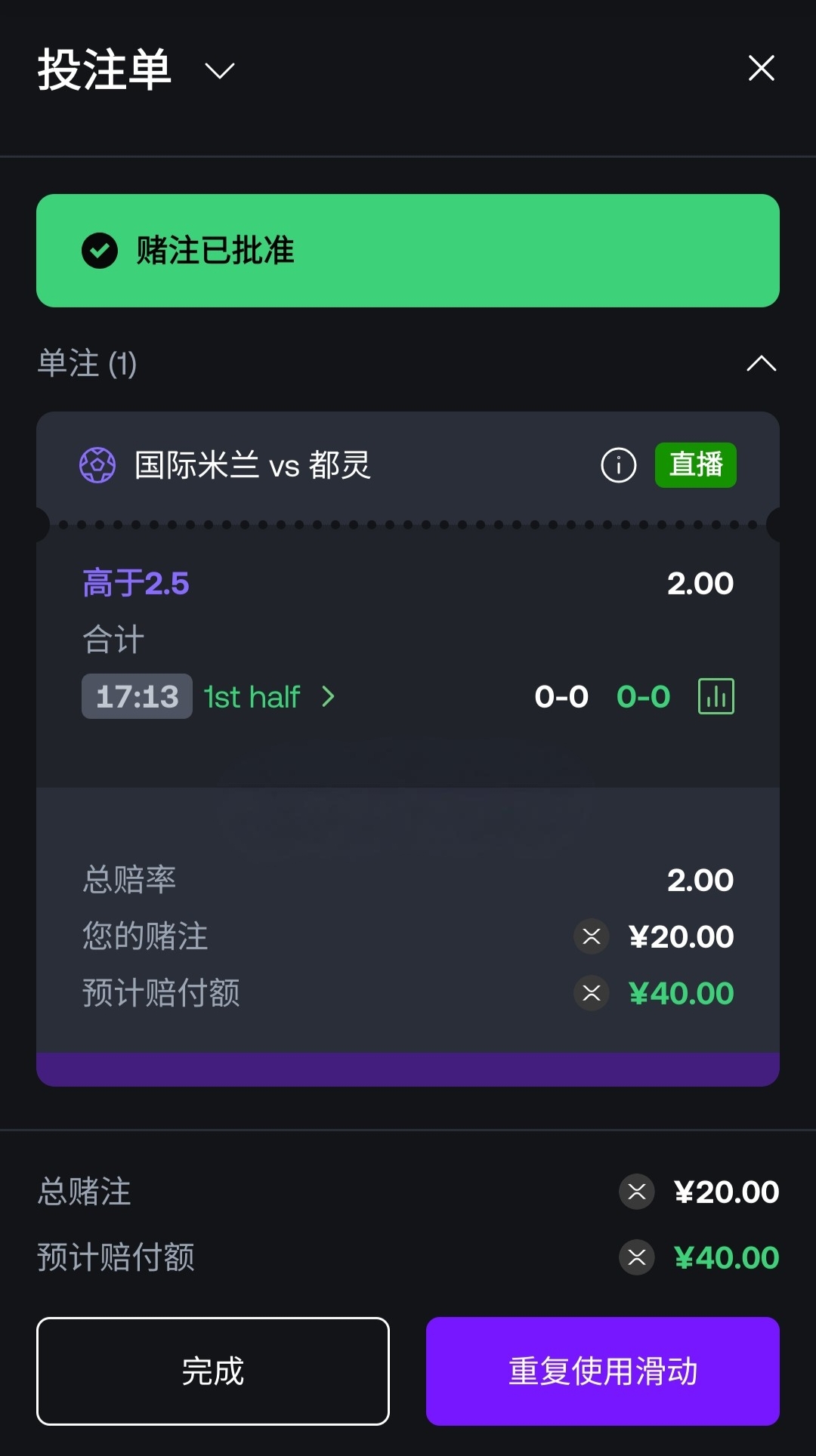Viewport: 816px width, 1456px height.
Task: Tap 重复使用滑动 to reuse the slip
Action: click(x=602, y=1371)
